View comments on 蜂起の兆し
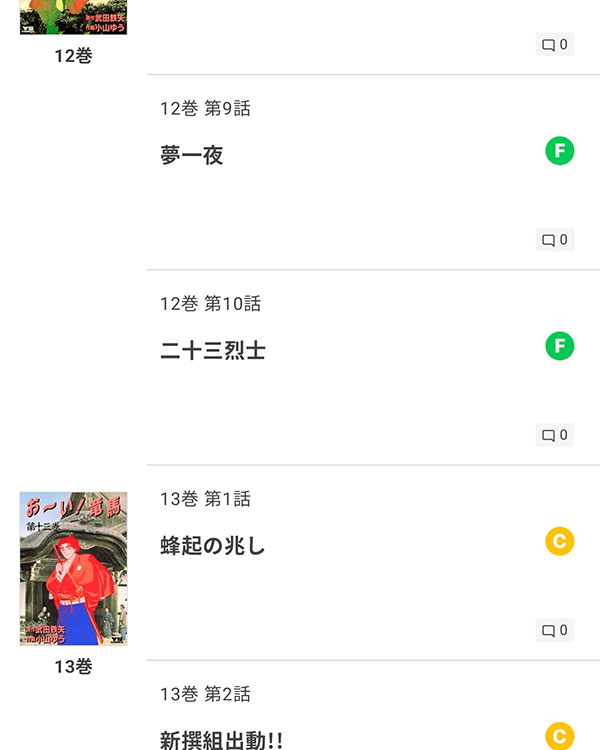Image resolution: width=600 pixels, height=750 pixels. [555, 630]
